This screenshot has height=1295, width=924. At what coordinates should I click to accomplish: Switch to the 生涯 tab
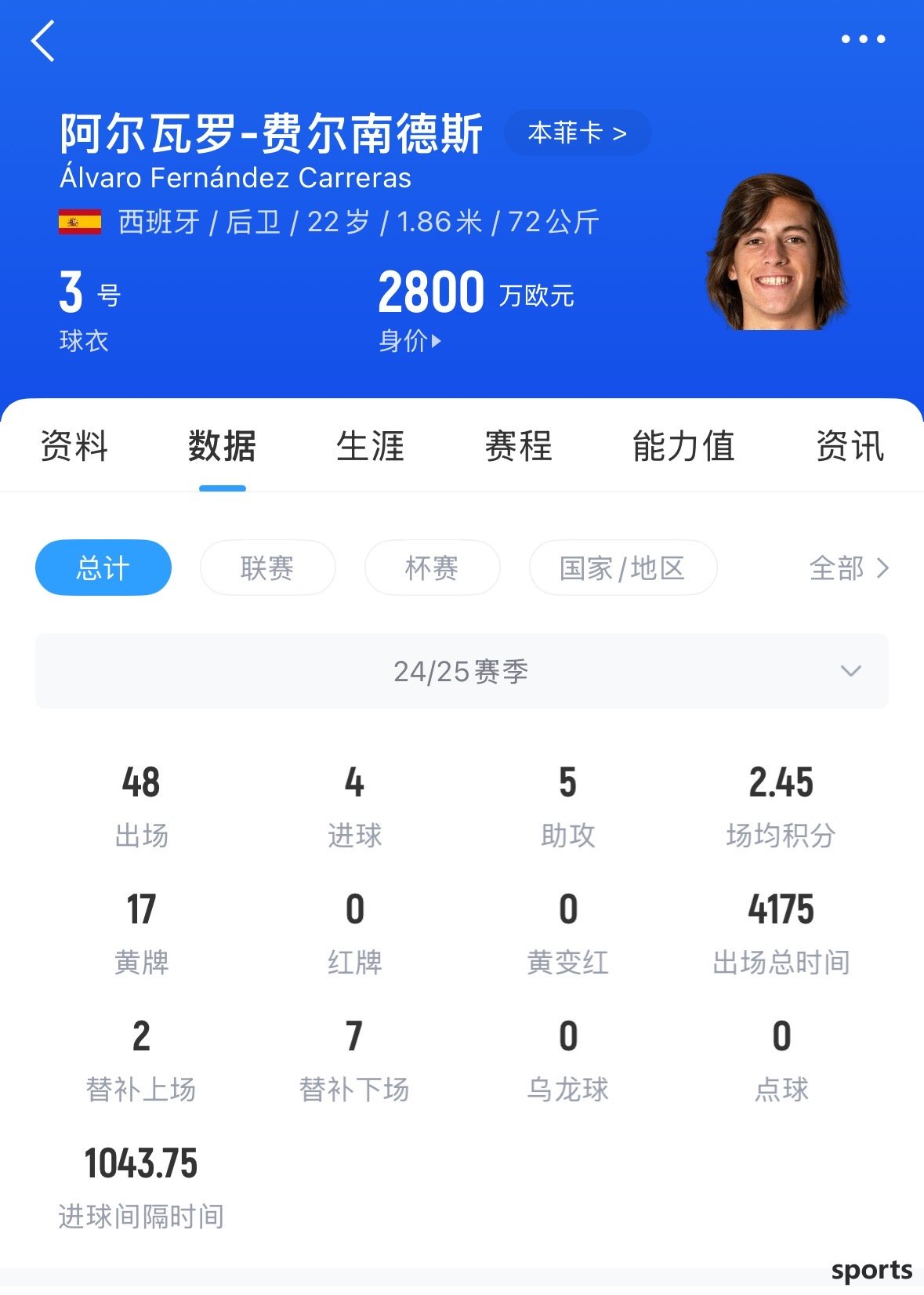(370, 447)
